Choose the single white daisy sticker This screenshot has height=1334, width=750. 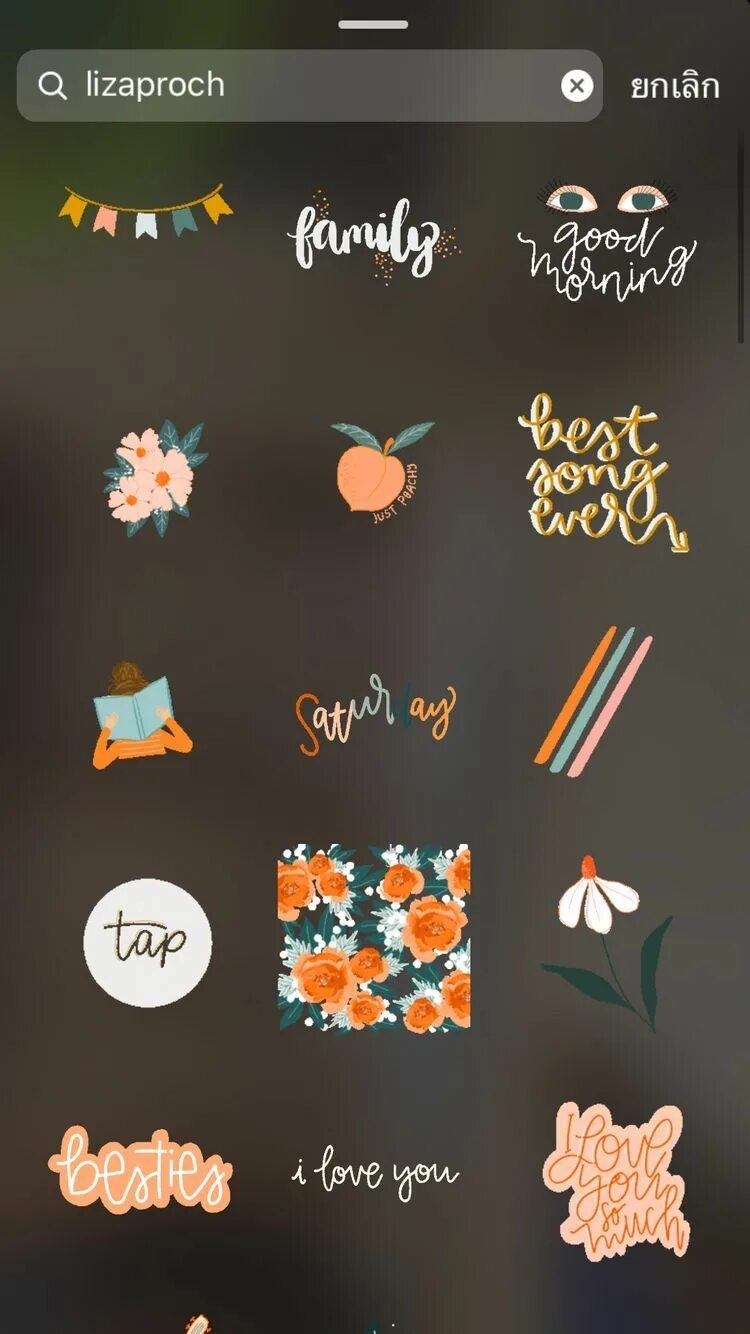(605, 940)
